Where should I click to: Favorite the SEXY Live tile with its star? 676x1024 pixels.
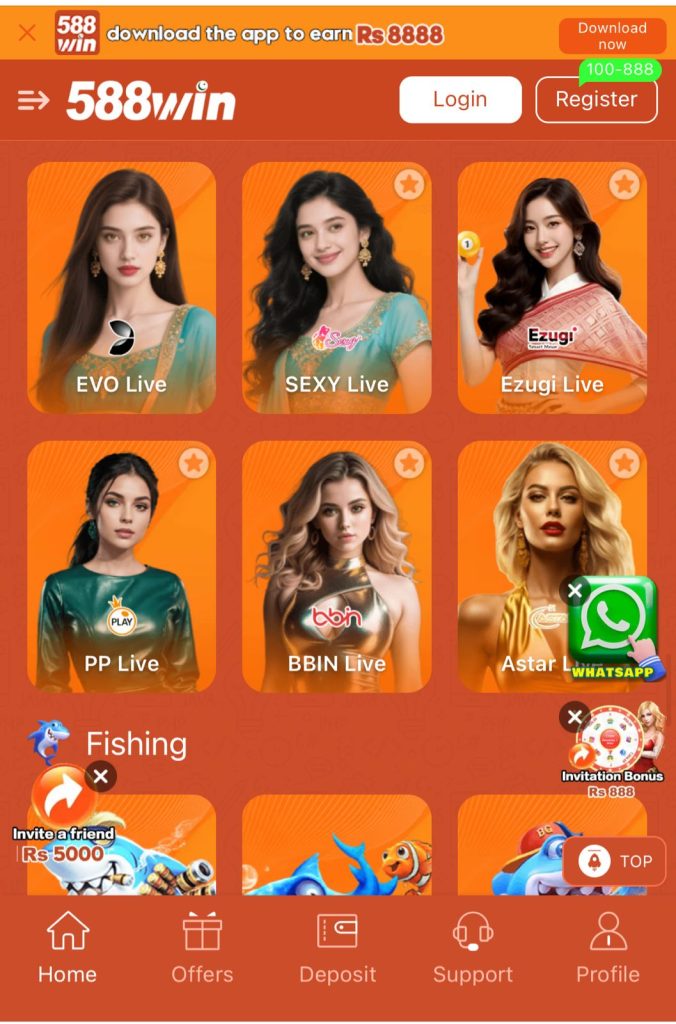410,185
